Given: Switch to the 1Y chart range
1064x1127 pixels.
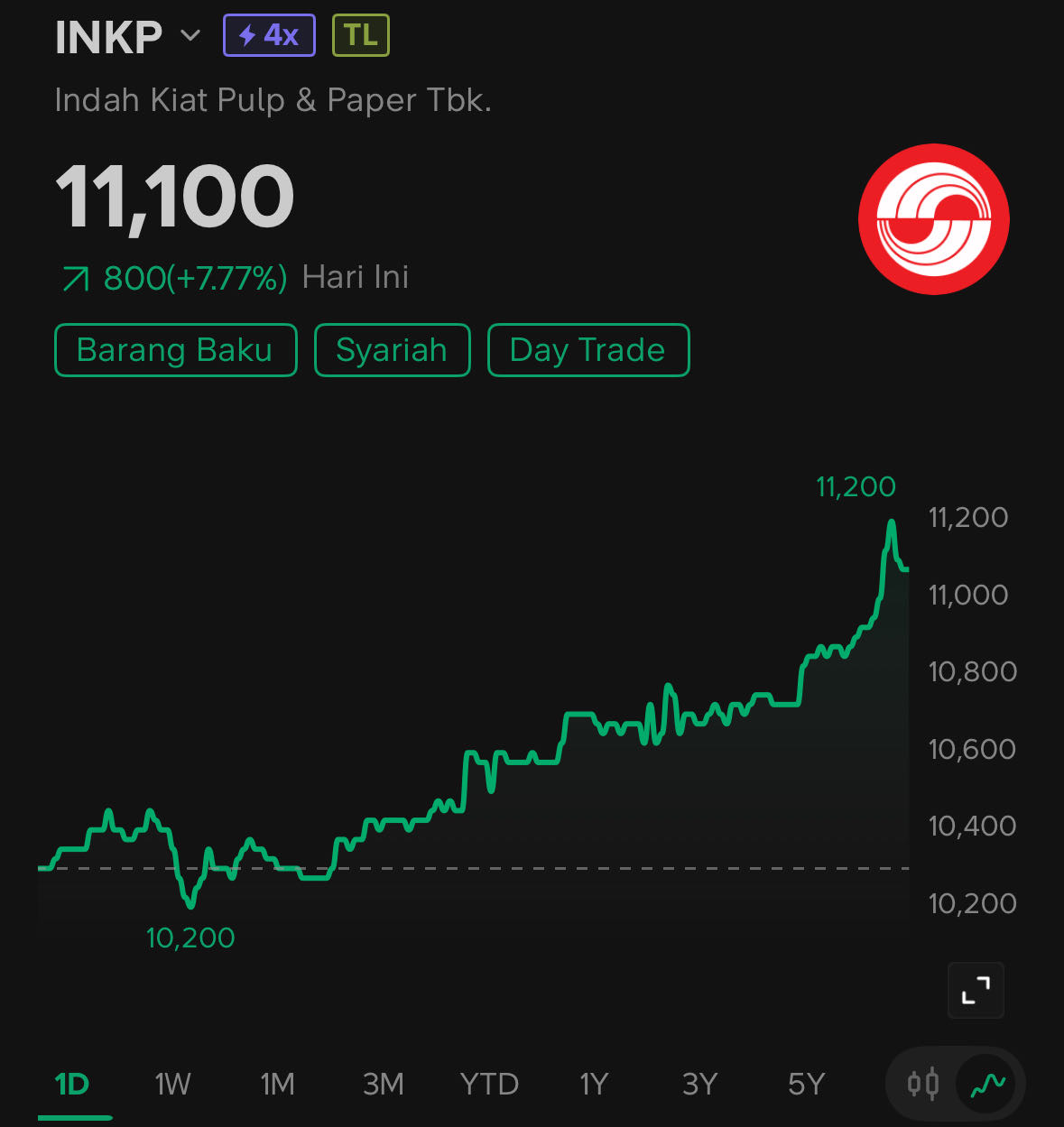Looking at the screenshot, I should click(x=594, y=1084).
